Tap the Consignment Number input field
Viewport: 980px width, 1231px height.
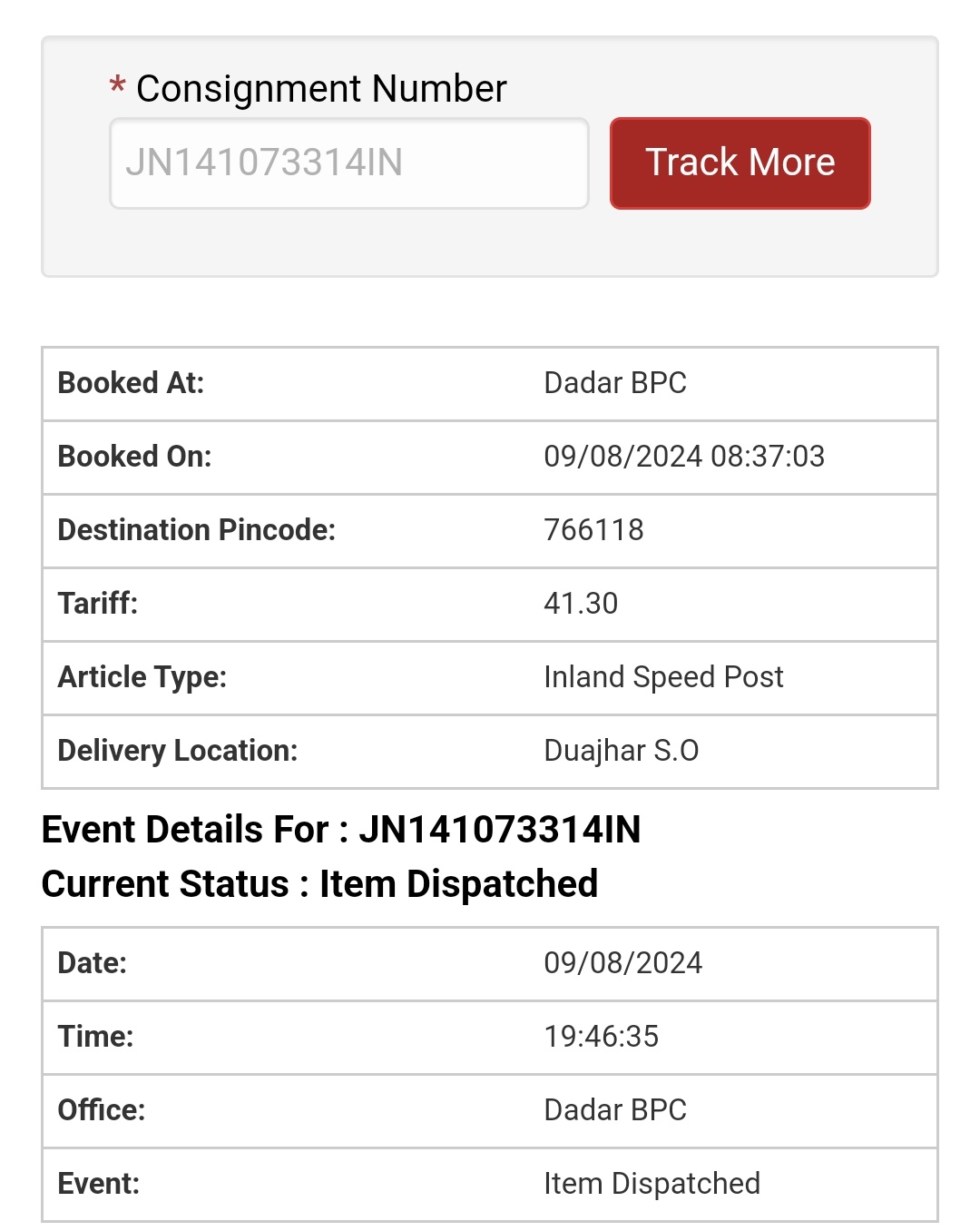point(348,163)
